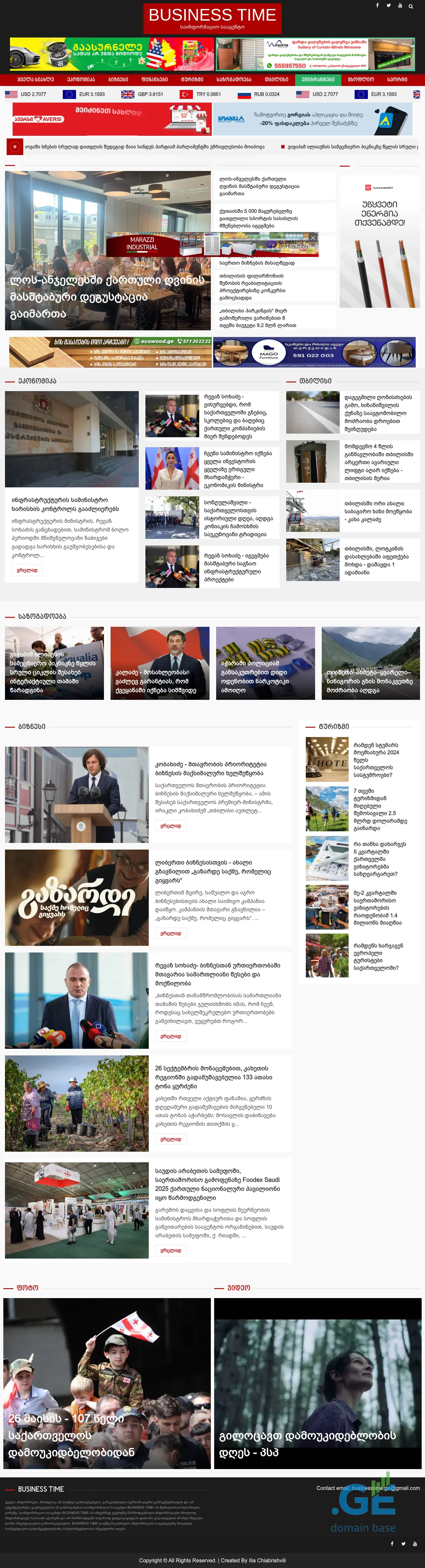Read more on the Kobakhidze business article
Viewport: 425px width, 1568px height.
point(170,826)
